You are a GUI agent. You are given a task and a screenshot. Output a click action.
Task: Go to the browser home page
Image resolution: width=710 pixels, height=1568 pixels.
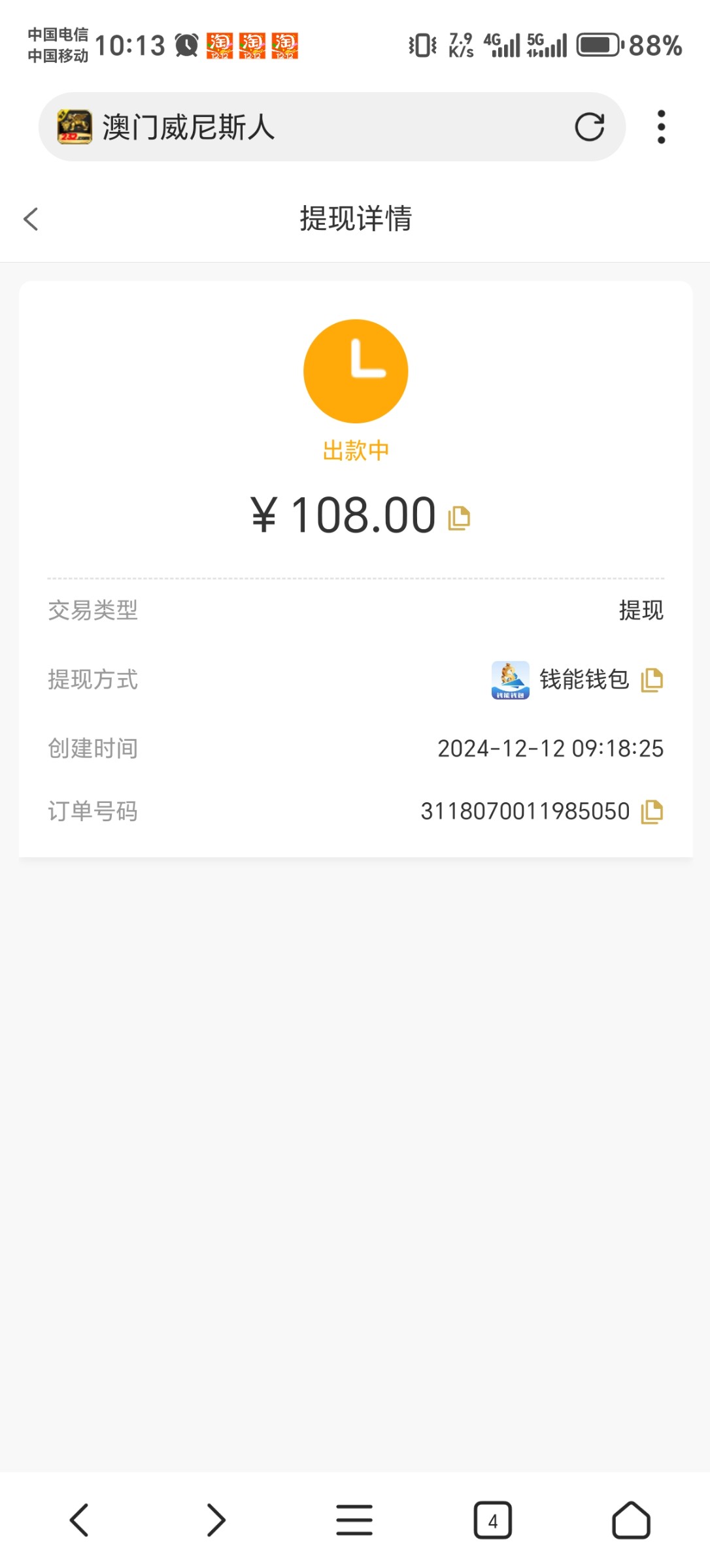pos(631,1520)
